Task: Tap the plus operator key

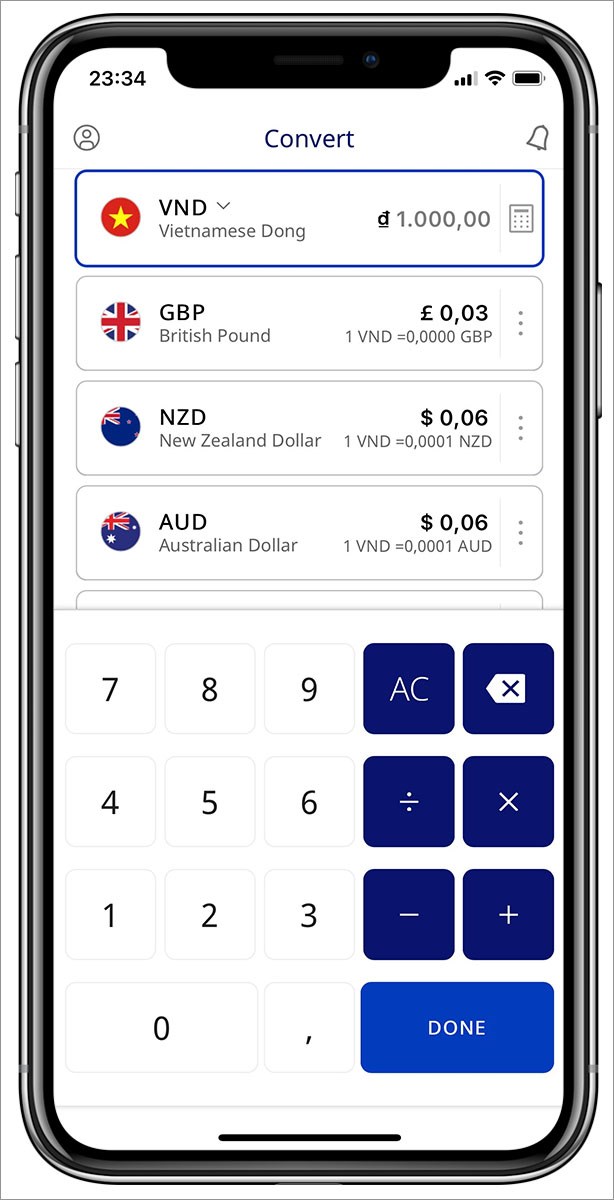Action: point(508,915)
